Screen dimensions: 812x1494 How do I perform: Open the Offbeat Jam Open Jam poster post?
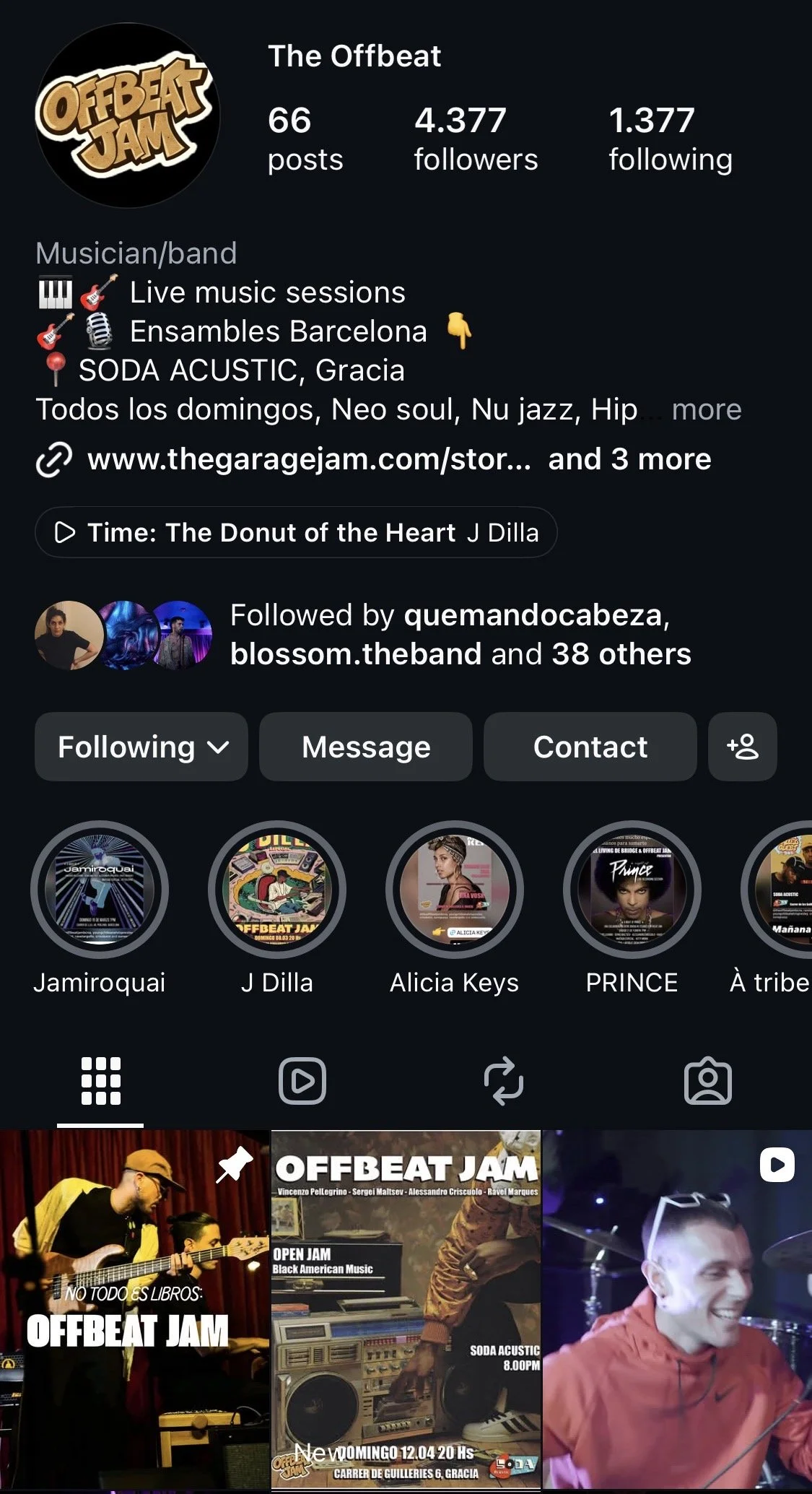click(406, 1311)
